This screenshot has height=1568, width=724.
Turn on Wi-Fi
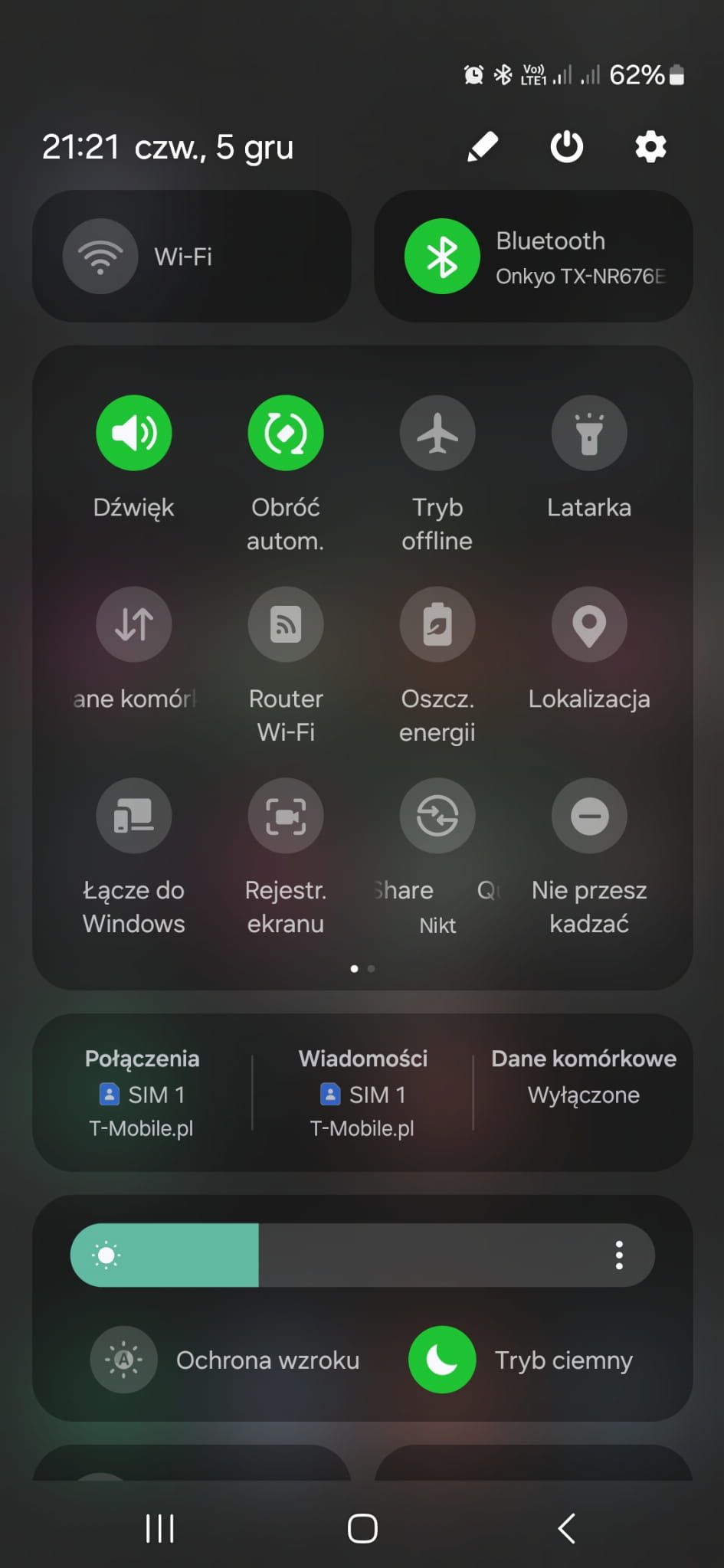(100, 257)
